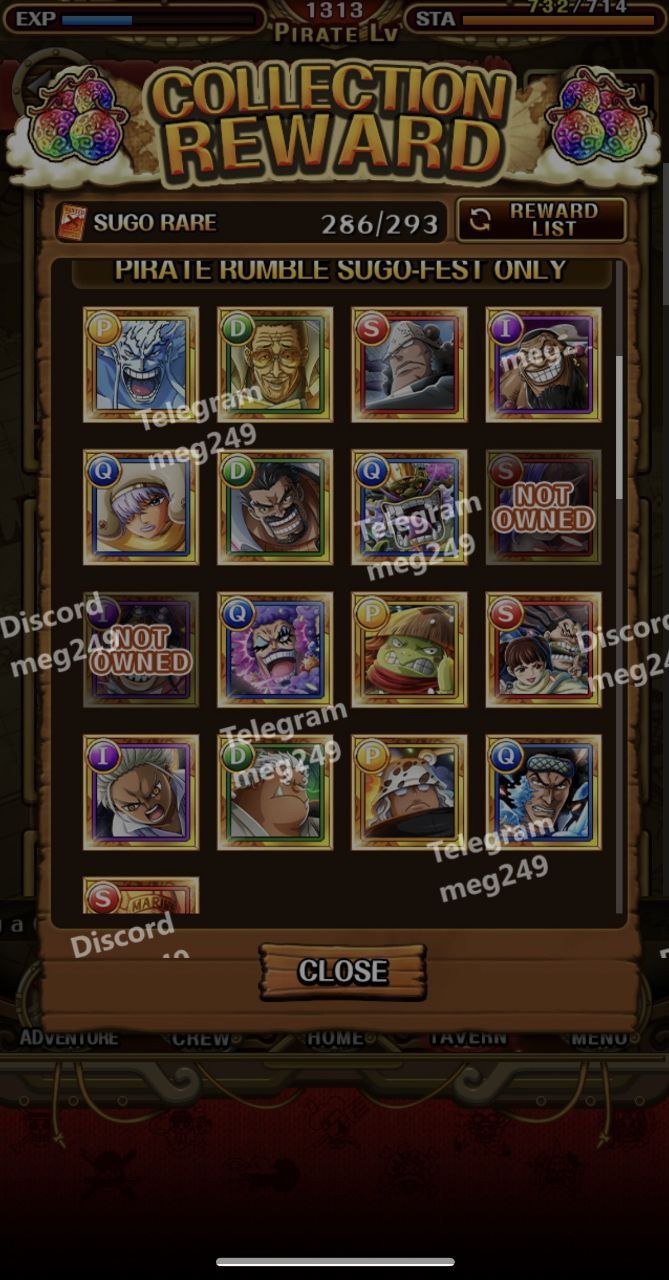Tap the blue Q headband samurai tile

[x=543, y=792]
